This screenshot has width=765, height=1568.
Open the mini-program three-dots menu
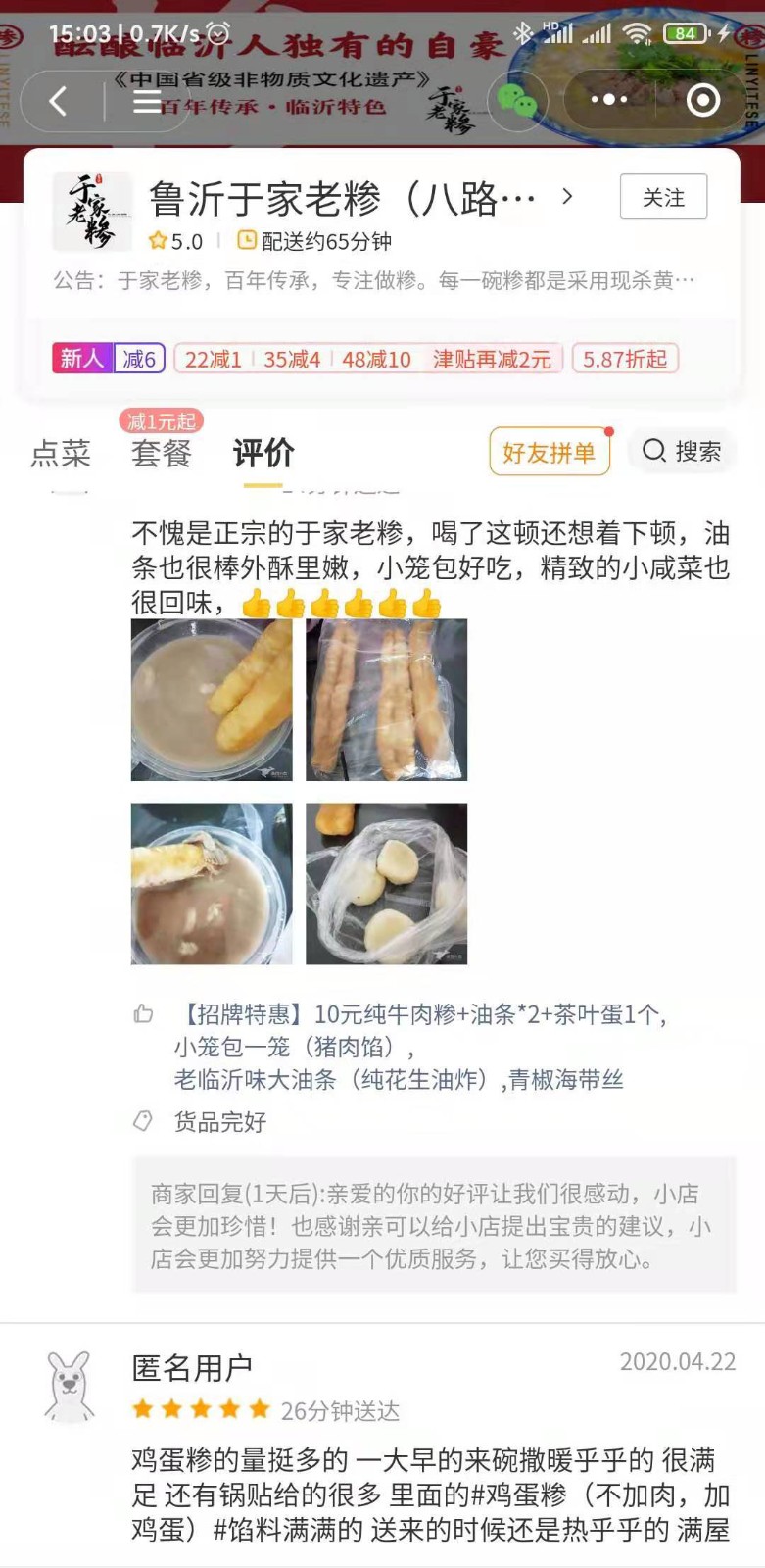tap(608, 100)
